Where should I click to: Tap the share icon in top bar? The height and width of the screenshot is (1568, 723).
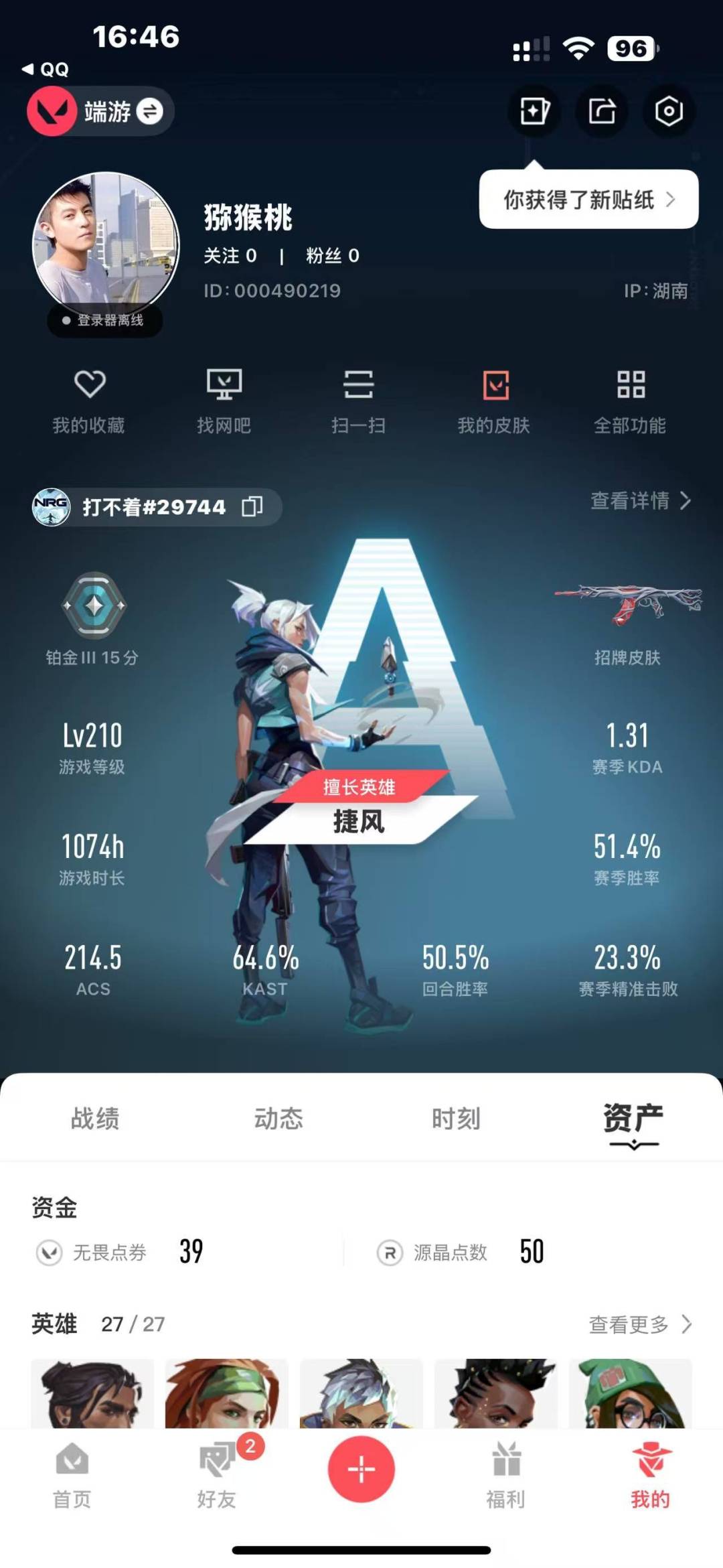(601, 111)
